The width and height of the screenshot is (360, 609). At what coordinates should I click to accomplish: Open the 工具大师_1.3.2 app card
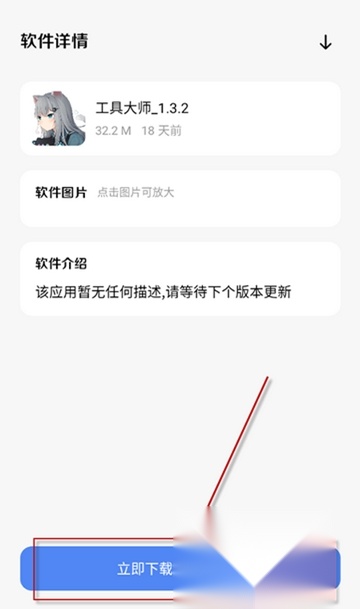[x=180, y=118]
